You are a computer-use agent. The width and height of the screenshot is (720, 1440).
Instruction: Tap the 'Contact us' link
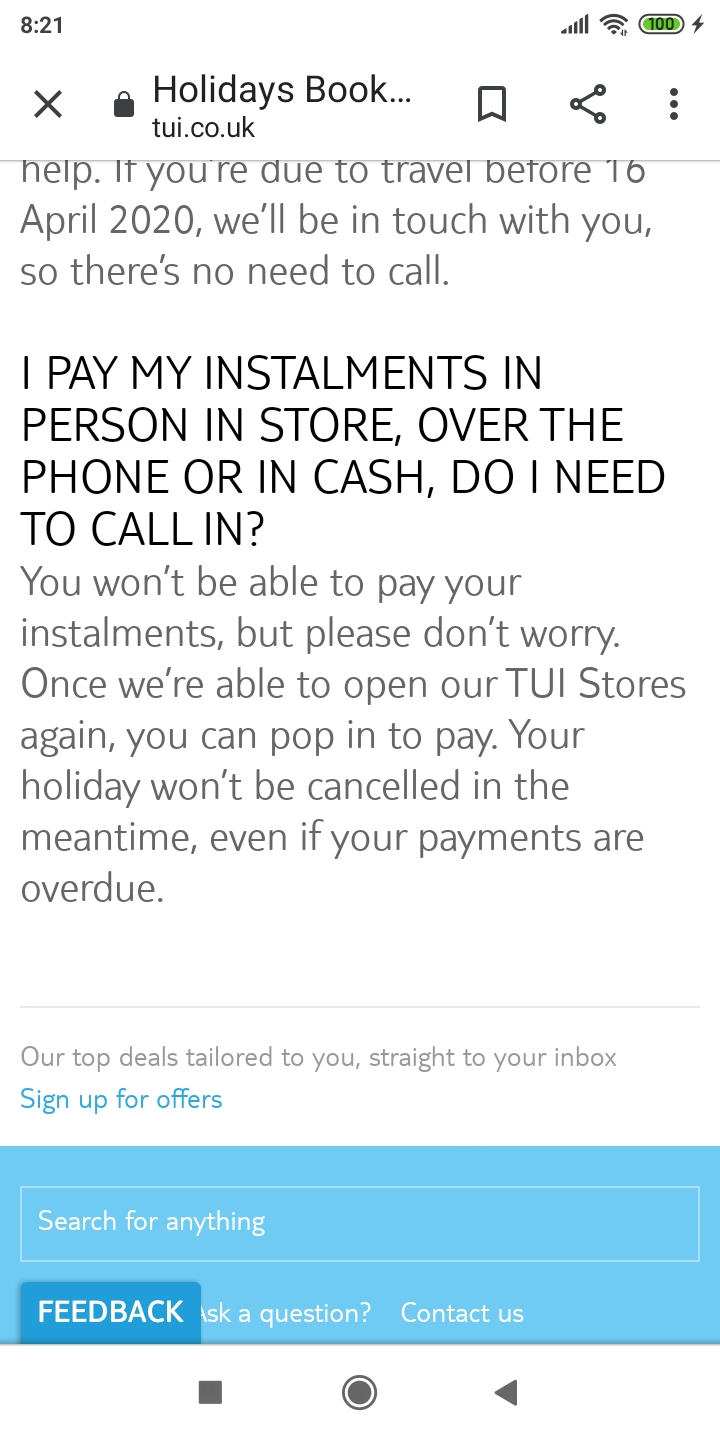coord(462,1311)
